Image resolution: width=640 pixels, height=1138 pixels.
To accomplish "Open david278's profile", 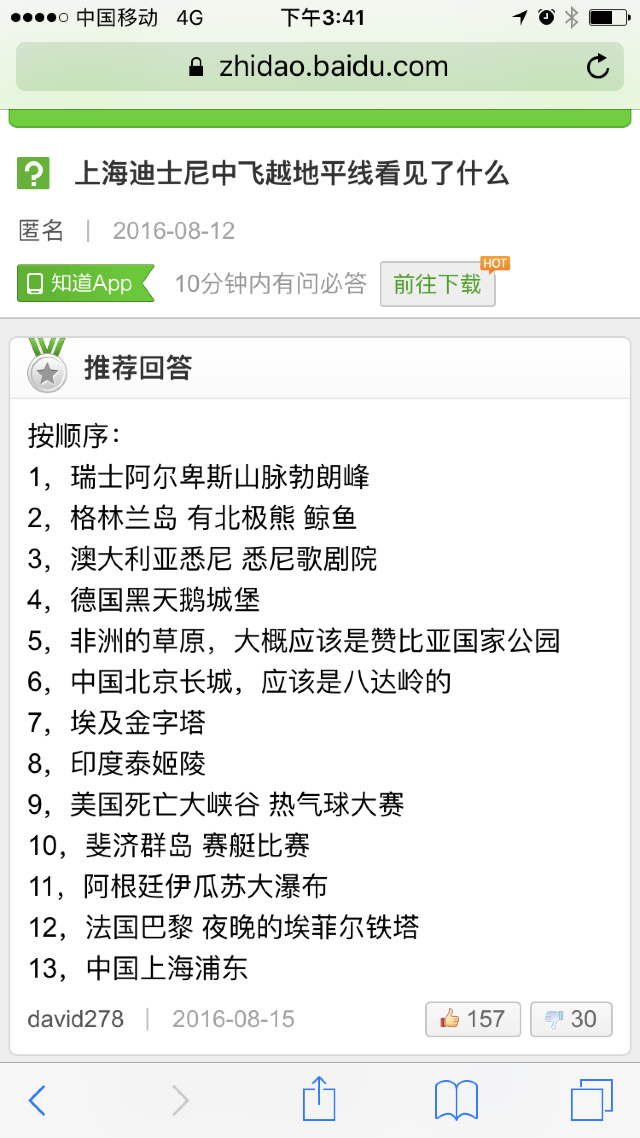I will coord(76,1019).
